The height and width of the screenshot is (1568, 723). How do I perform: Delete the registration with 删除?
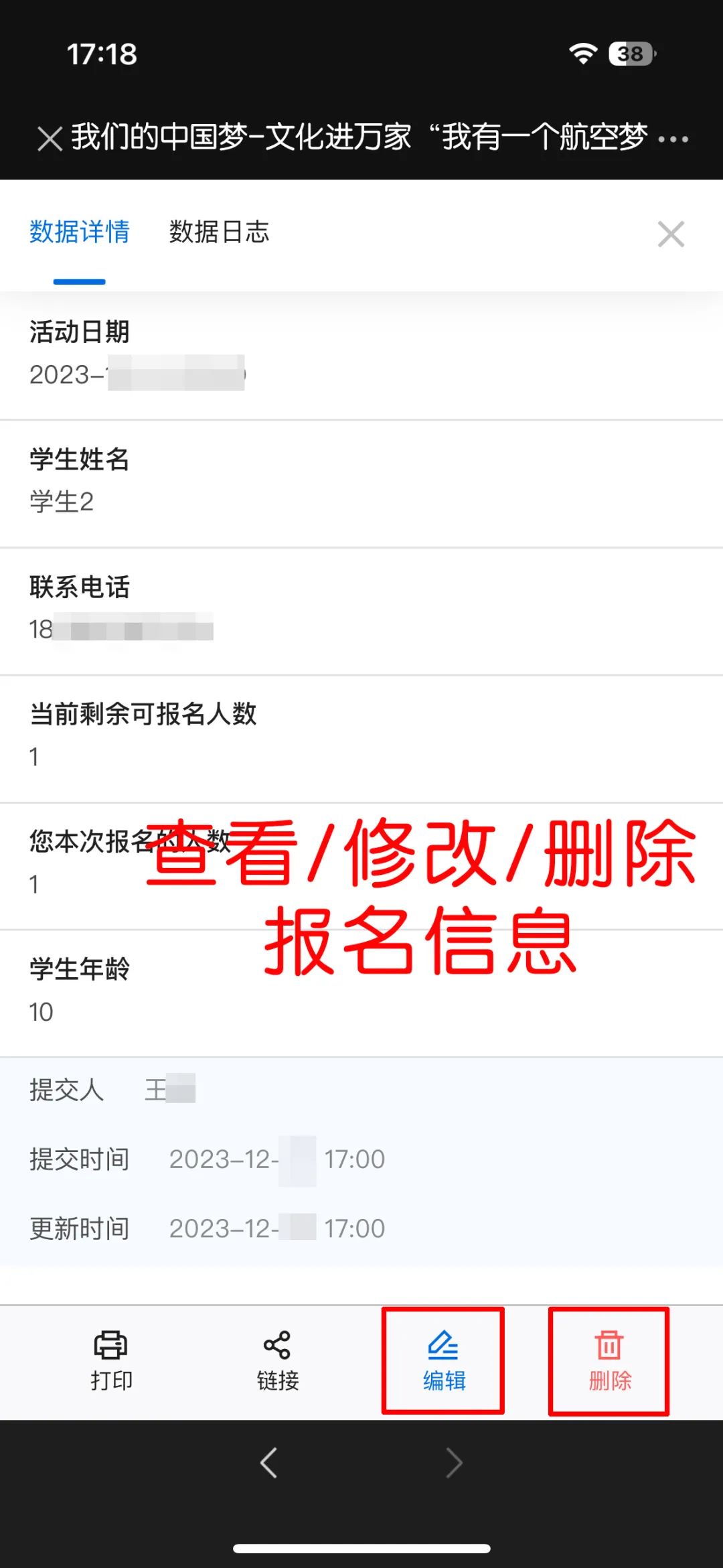pyautogui.click(x=609, y=1362)
